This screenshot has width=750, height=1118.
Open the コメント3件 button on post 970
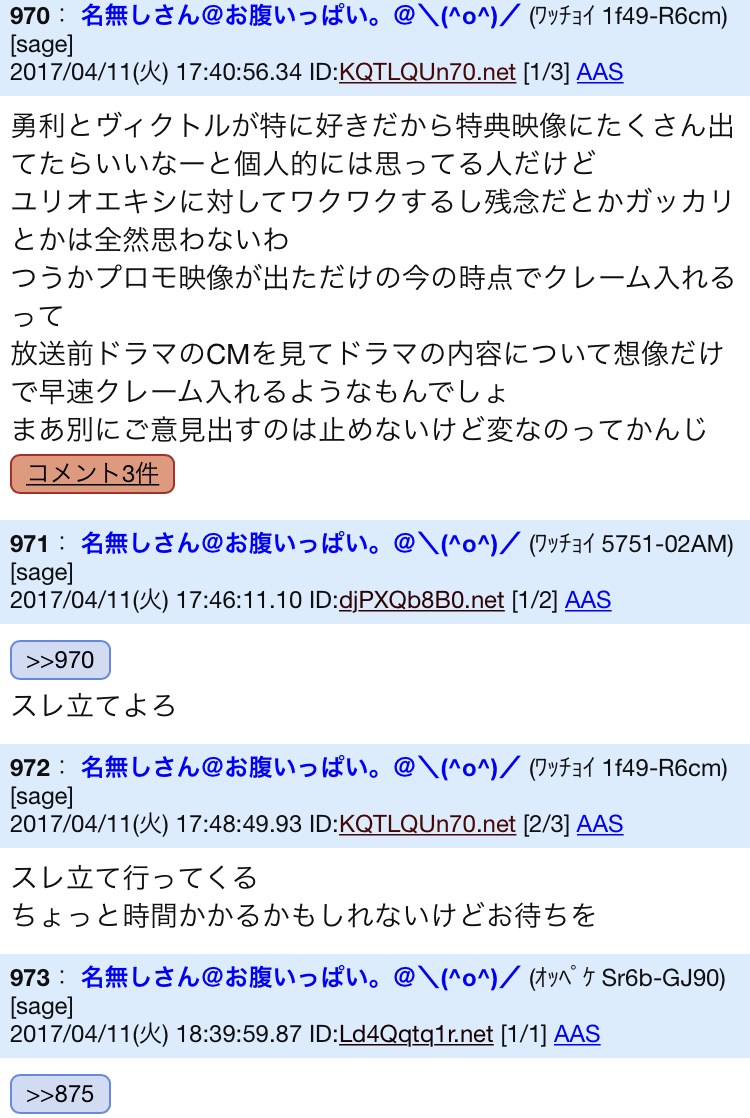point(92,474)
